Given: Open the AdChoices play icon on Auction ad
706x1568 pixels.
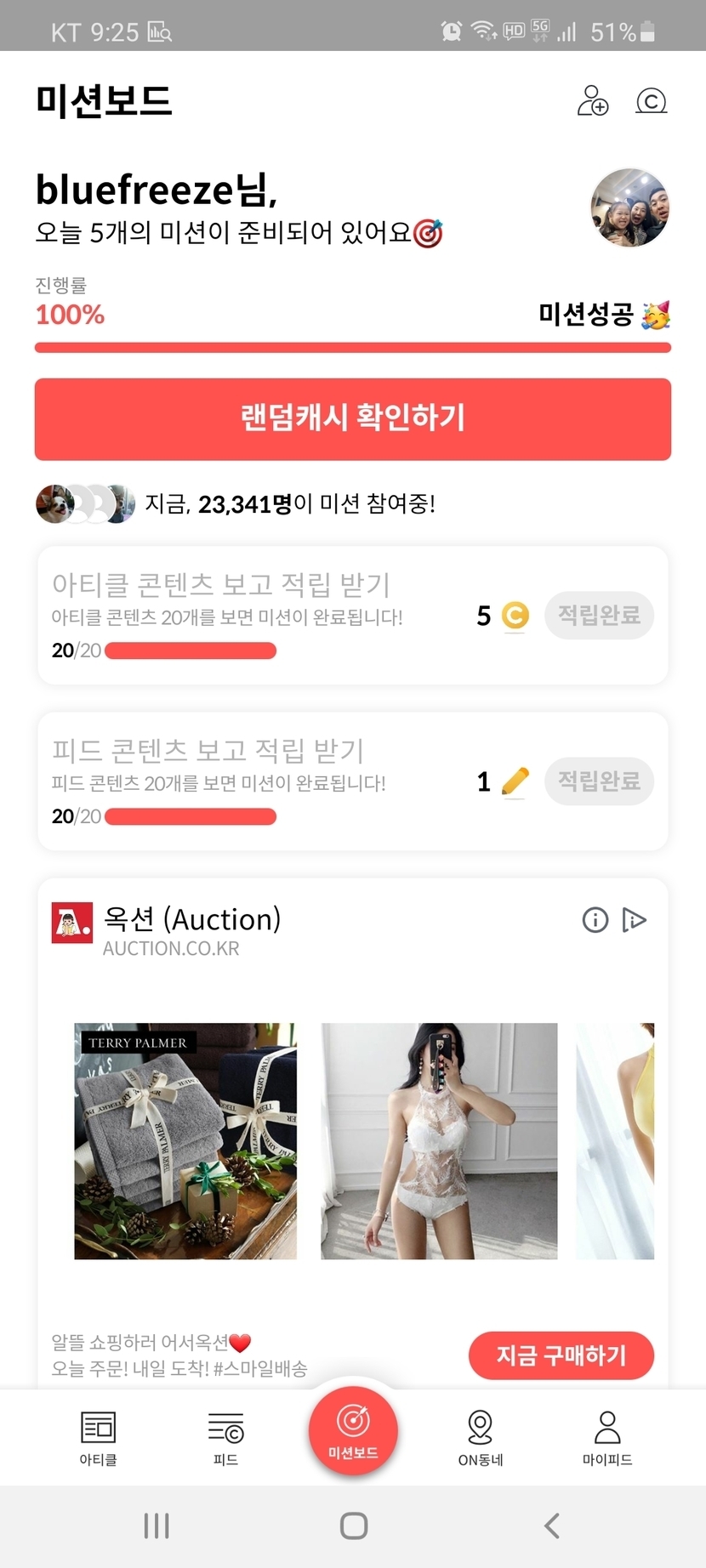Looking at the screenshot, I should tap(635, 919).
